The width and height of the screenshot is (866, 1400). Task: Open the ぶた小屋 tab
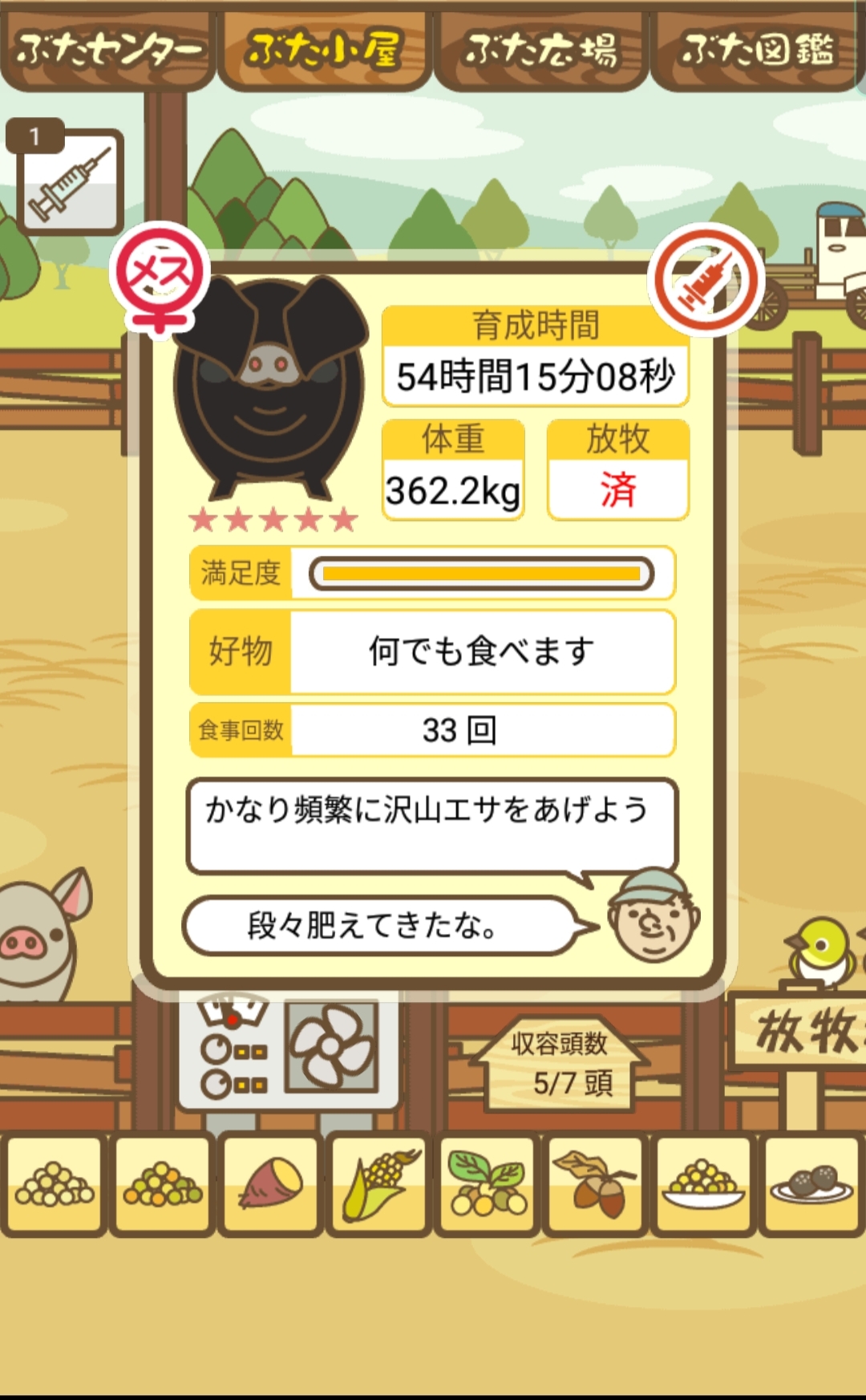[x=324, y=50]
